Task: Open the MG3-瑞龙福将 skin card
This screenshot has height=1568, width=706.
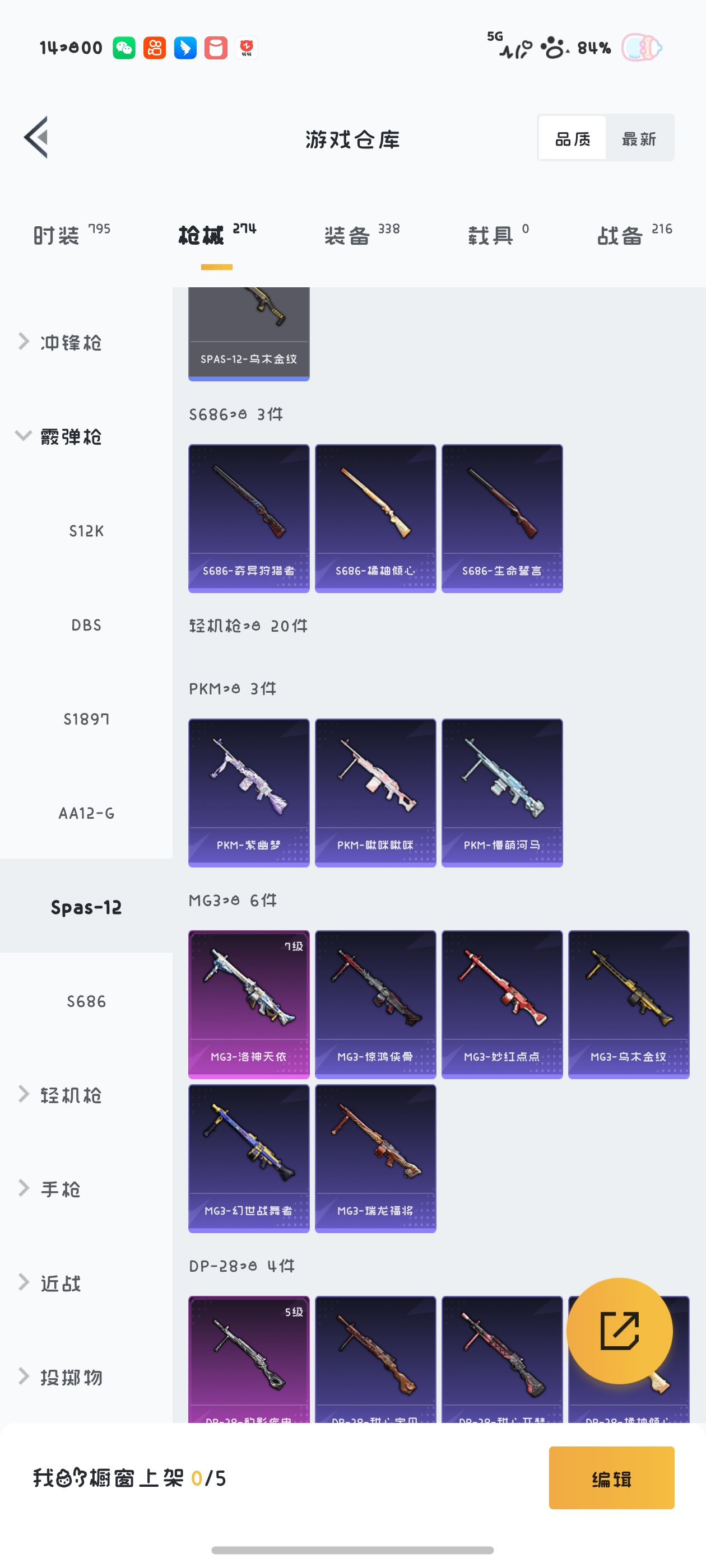Action: point(375,1158)
